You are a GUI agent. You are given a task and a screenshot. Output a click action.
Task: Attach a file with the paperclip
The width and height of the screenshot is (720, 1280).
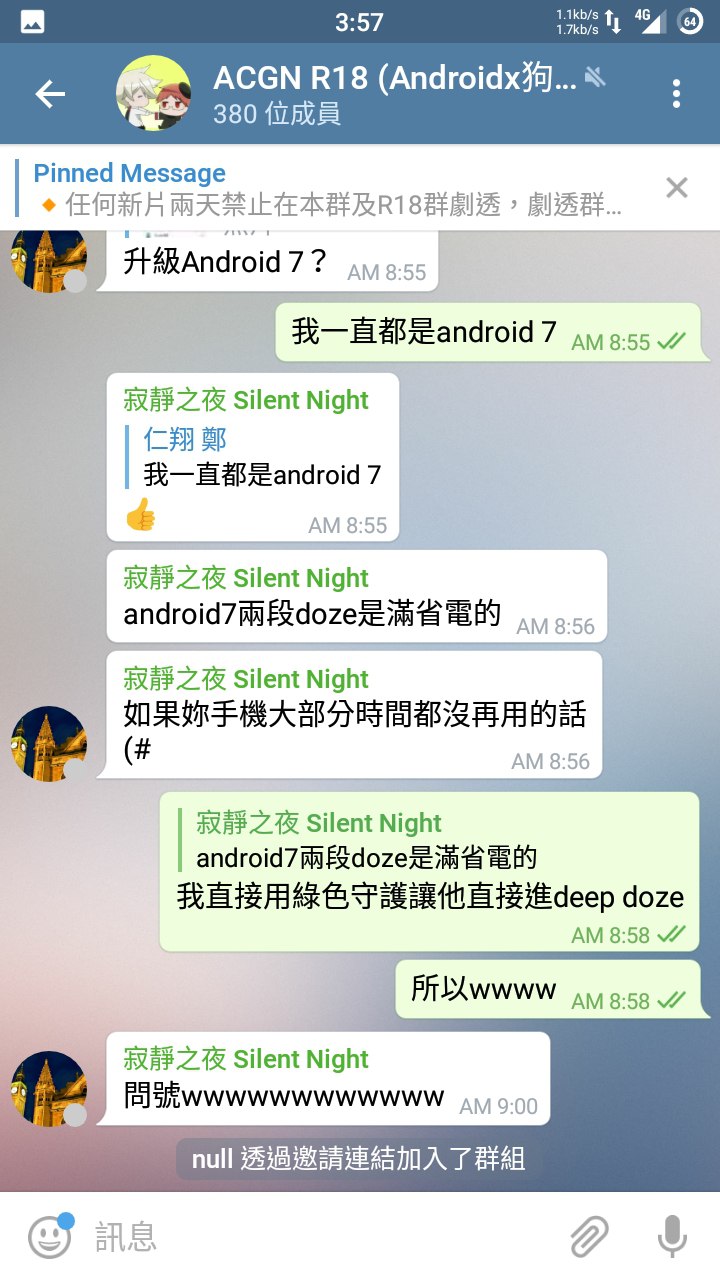point(590,1237)
